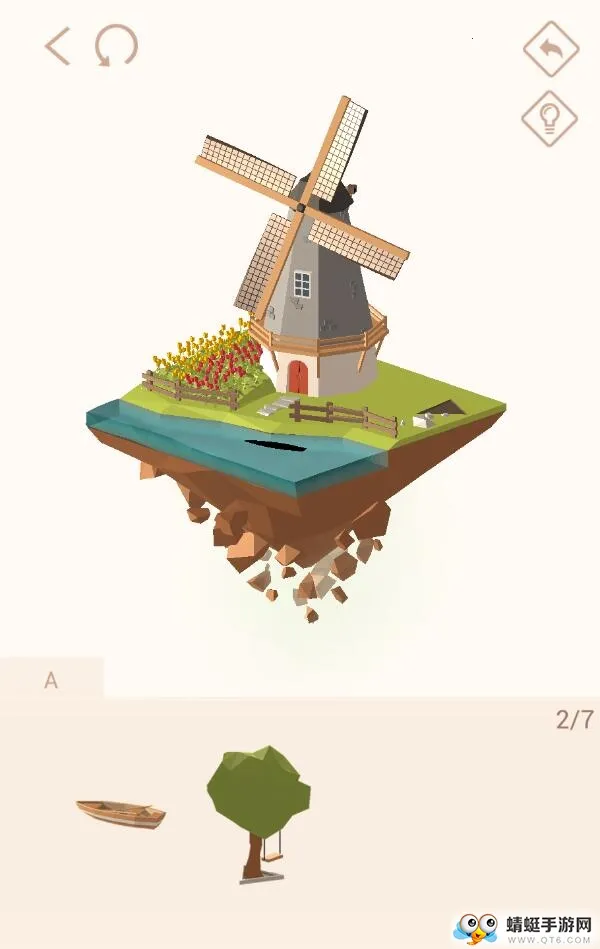
Task: Pick the wooden boat item
Action: pos(121,813)
